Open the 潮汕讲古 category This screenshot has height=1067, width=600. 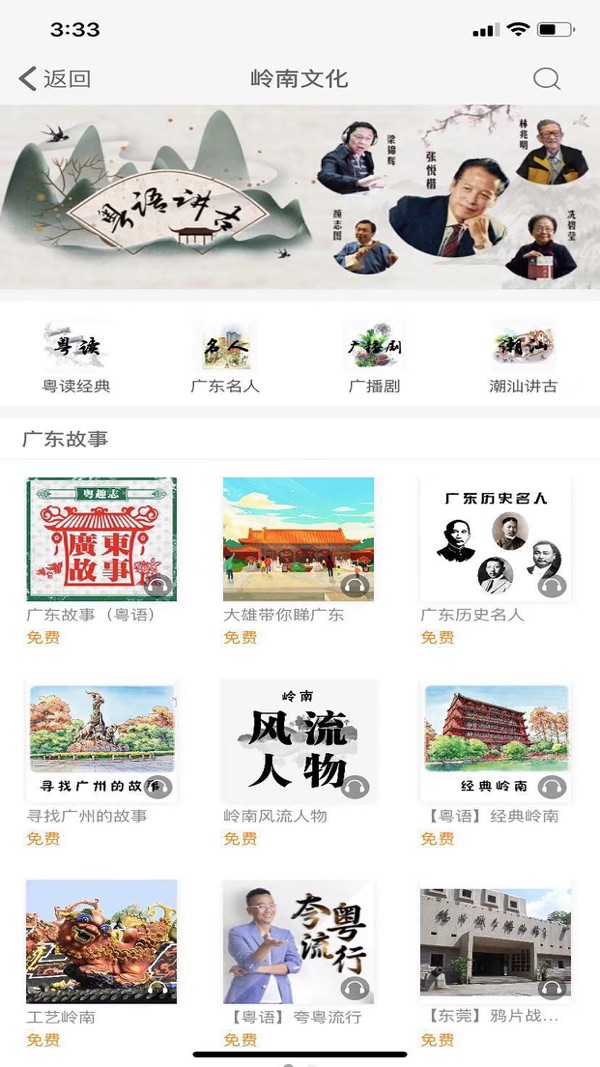[x=523, y=359]
